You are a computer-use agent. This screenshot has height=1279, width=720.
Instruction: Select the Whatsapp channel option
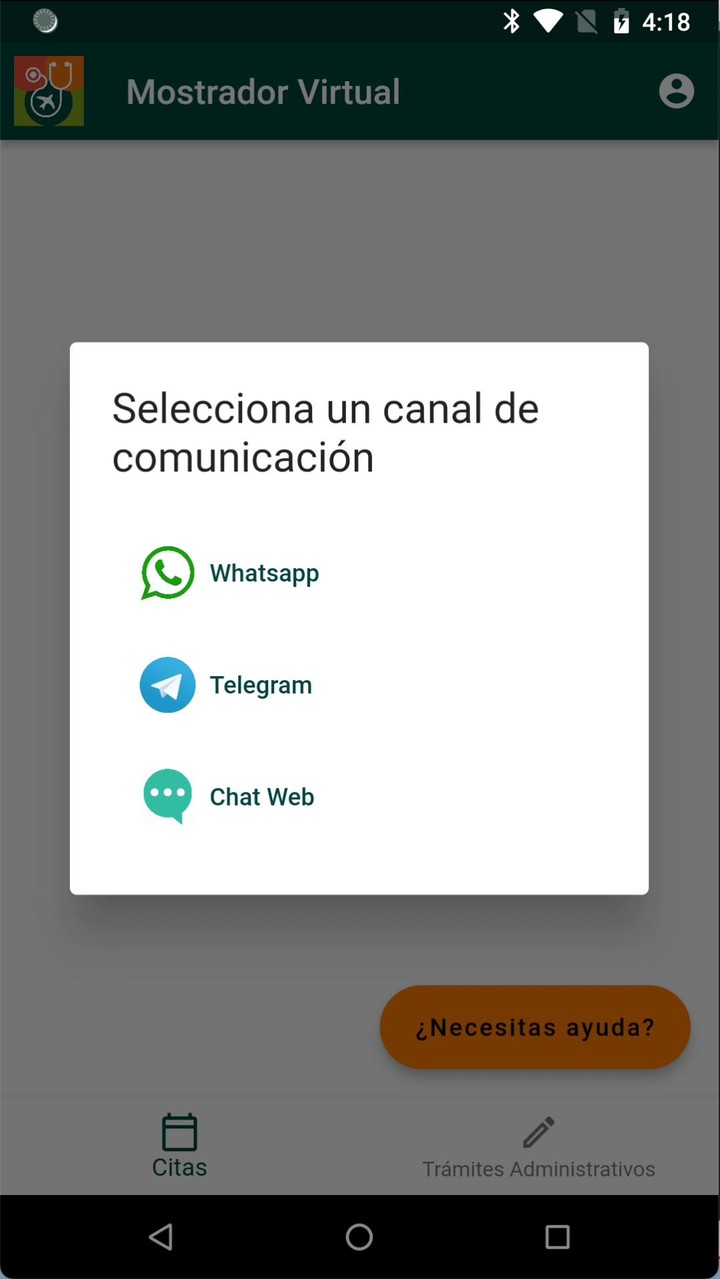[x=230, y=572]
